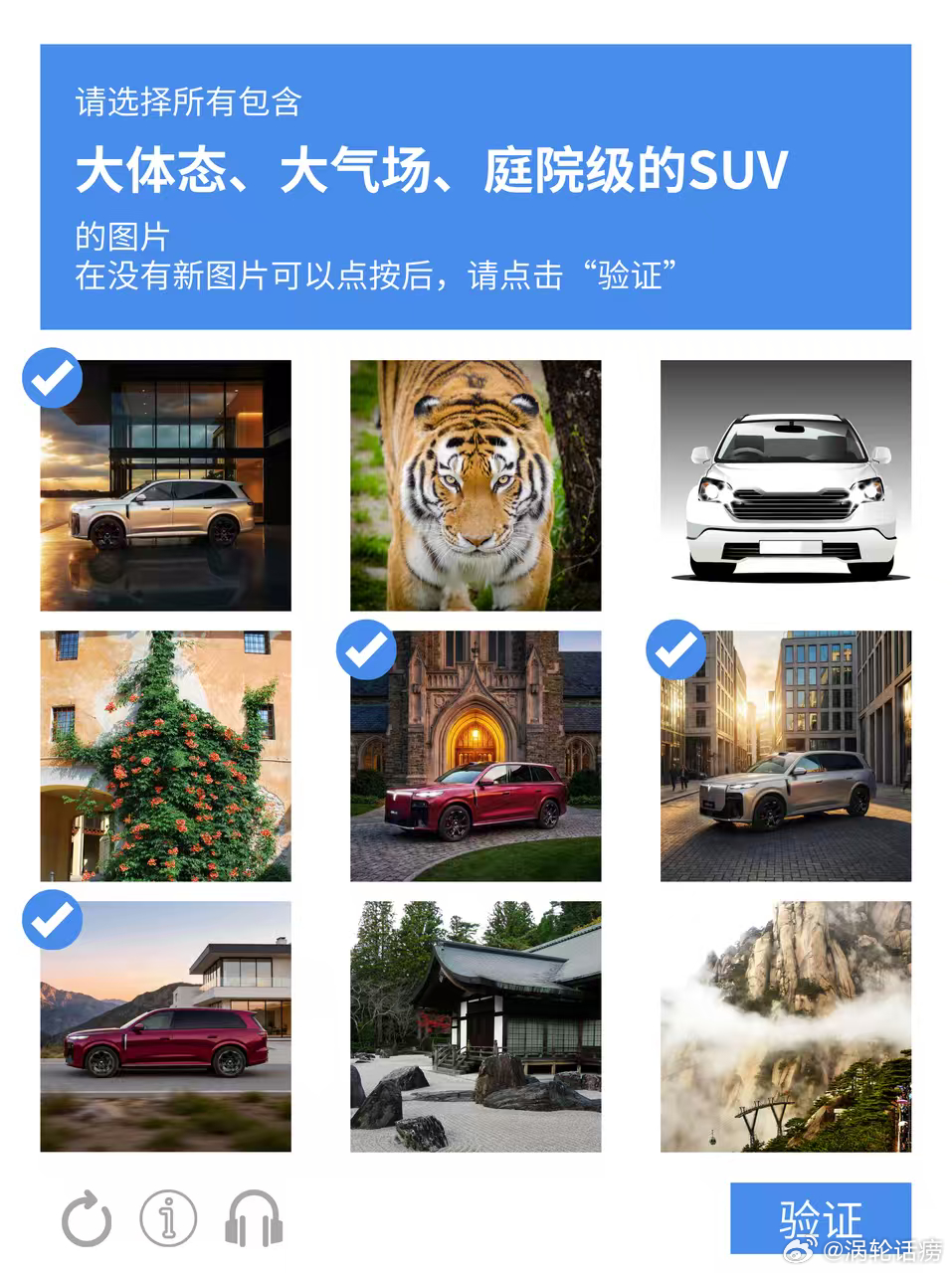
Task: Click the misty mountain cliffs image
Action: tap(786, 1024)
